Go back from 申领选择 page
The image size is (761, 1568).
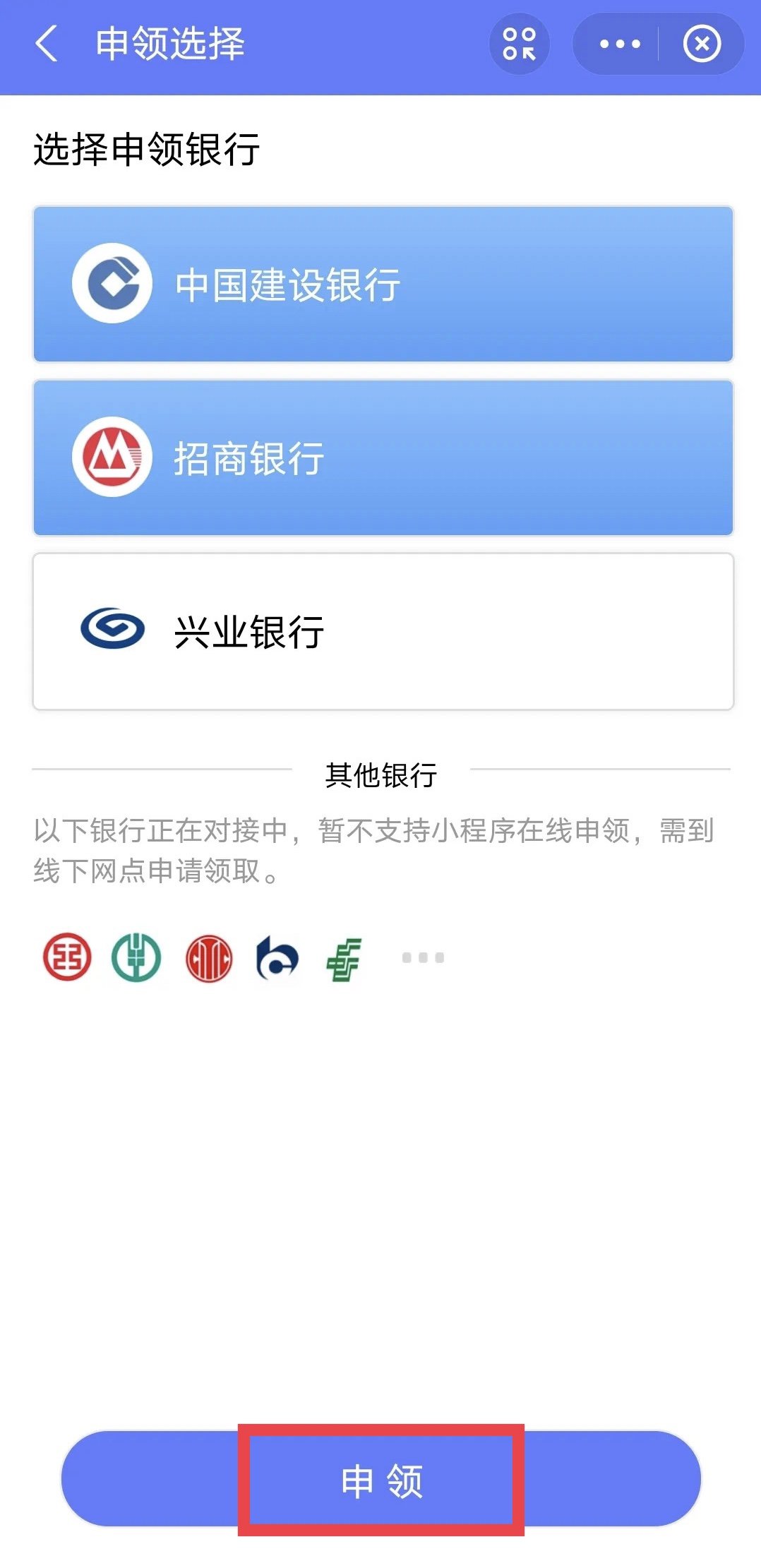point(47,44)
